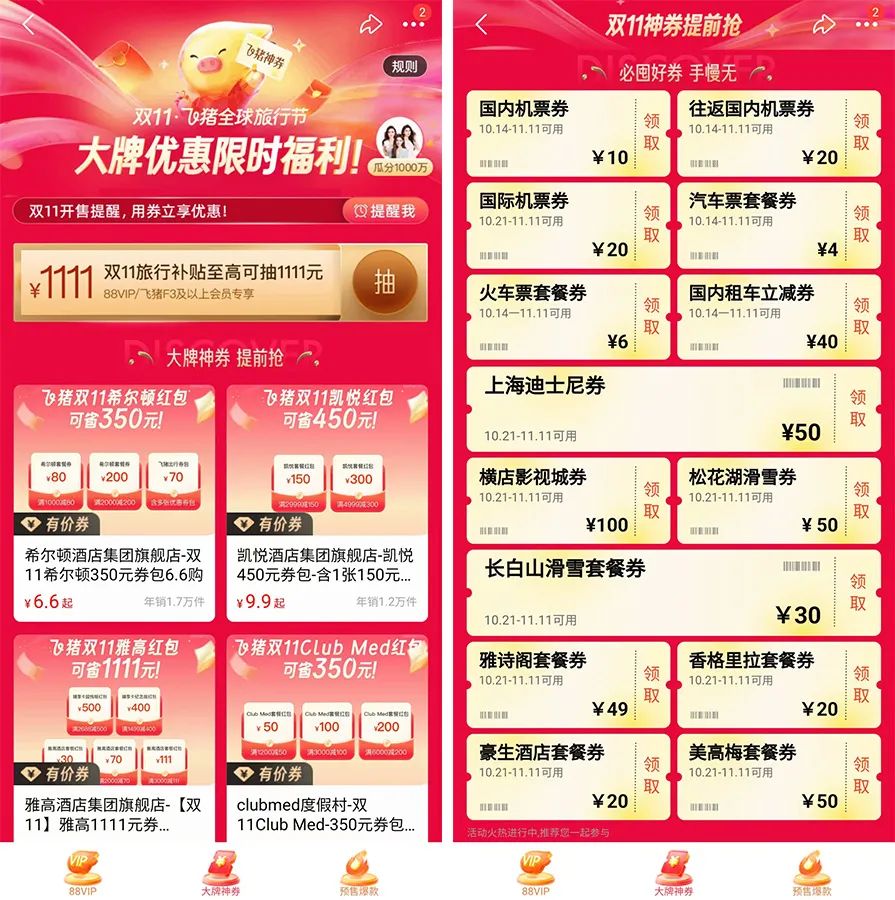Claim the 上海迪士尼券 ¥50 coupon

click(858, 408)
